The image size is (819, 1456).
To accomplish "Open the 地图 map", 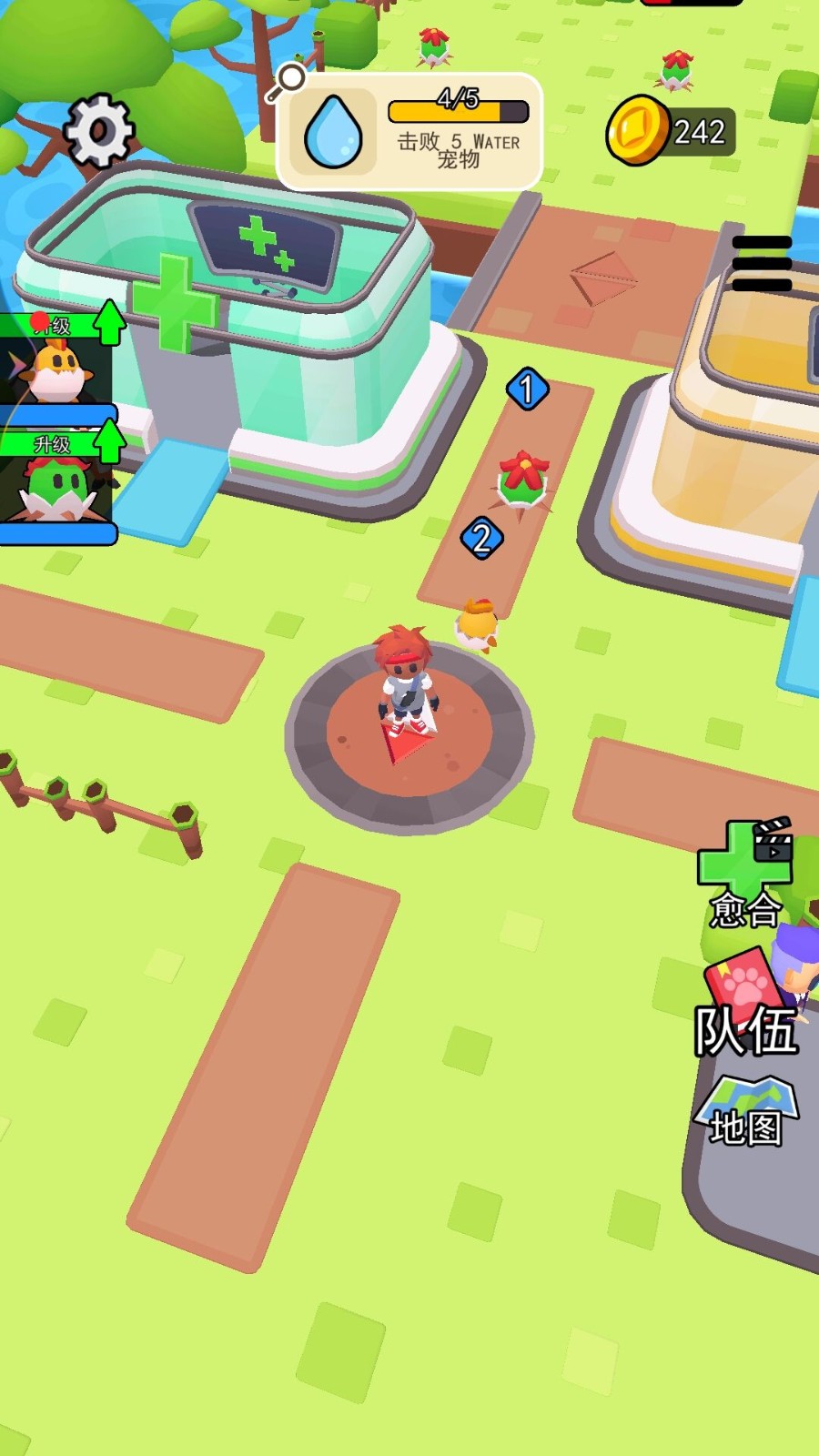I will [746, 1114].
